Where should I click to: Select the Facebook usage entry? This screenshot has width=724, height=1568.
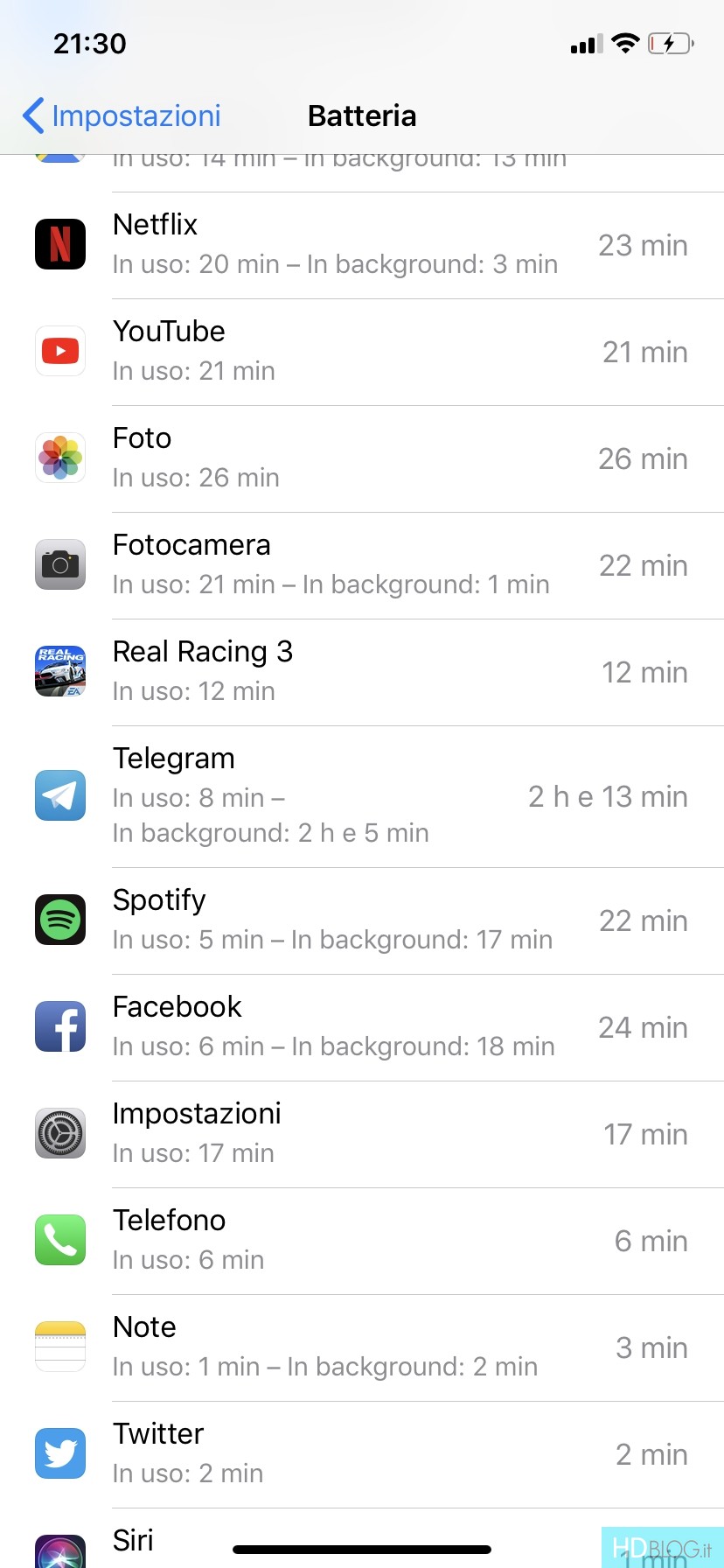362,1028
